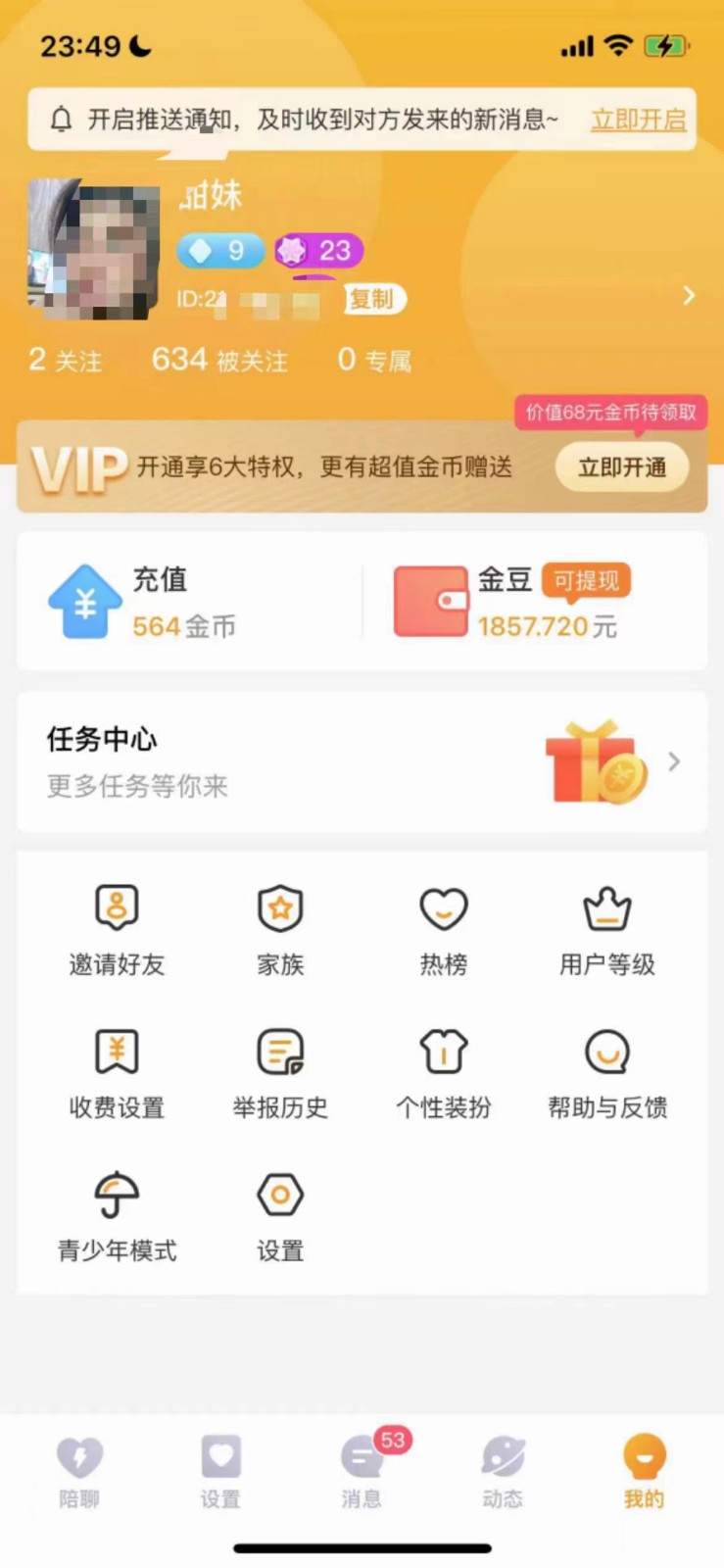Open the 邀请好友 (invite friends) icon
The height and width of the screenshot is (1568, 724).
coord(116,908)
